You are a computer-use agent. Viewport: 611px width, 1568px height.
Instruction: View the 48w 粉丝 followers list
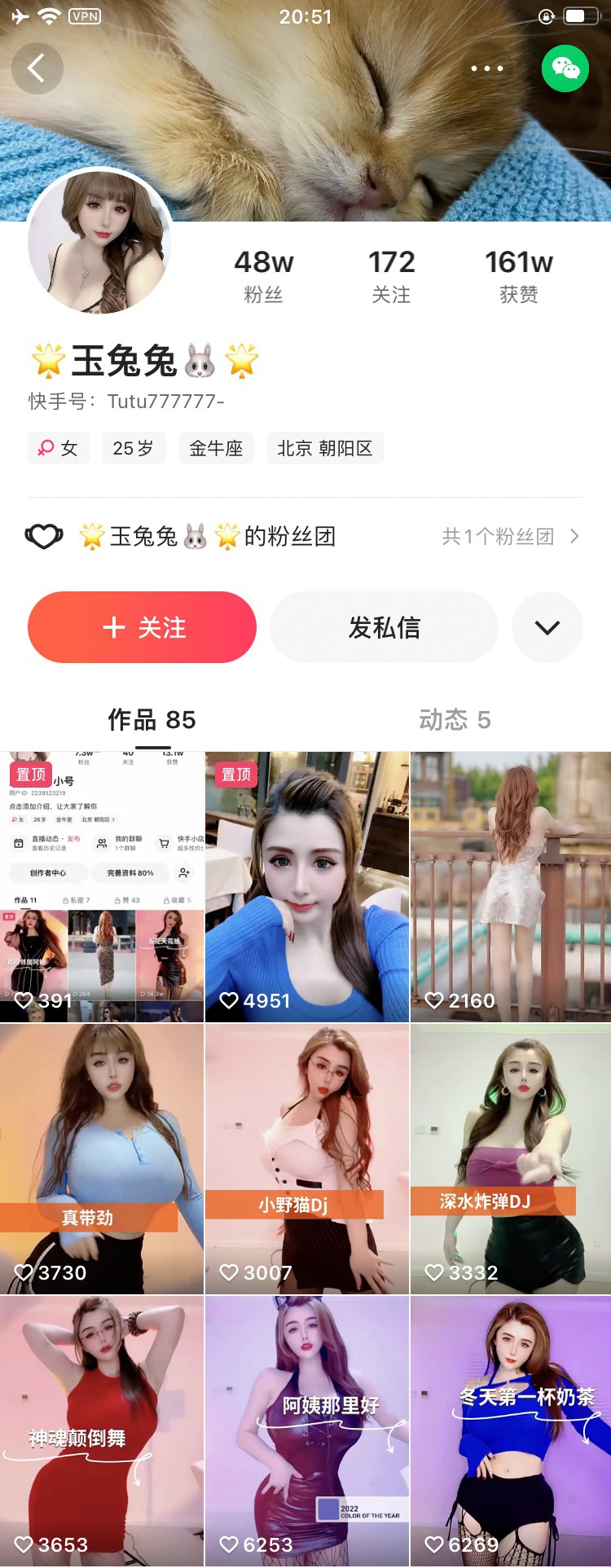pos(263,275)
